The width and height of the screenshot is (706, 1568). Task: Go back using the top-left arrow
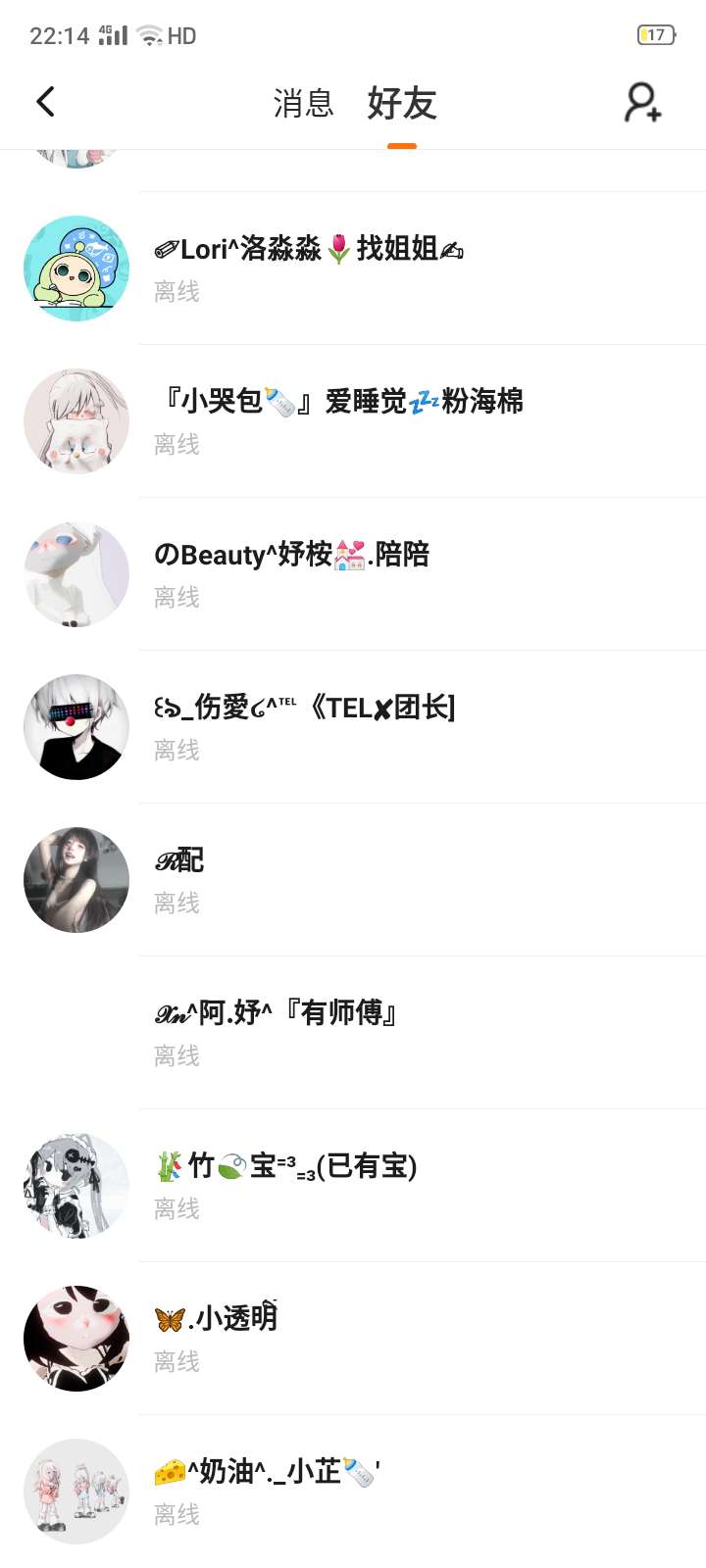pos(45,102)
